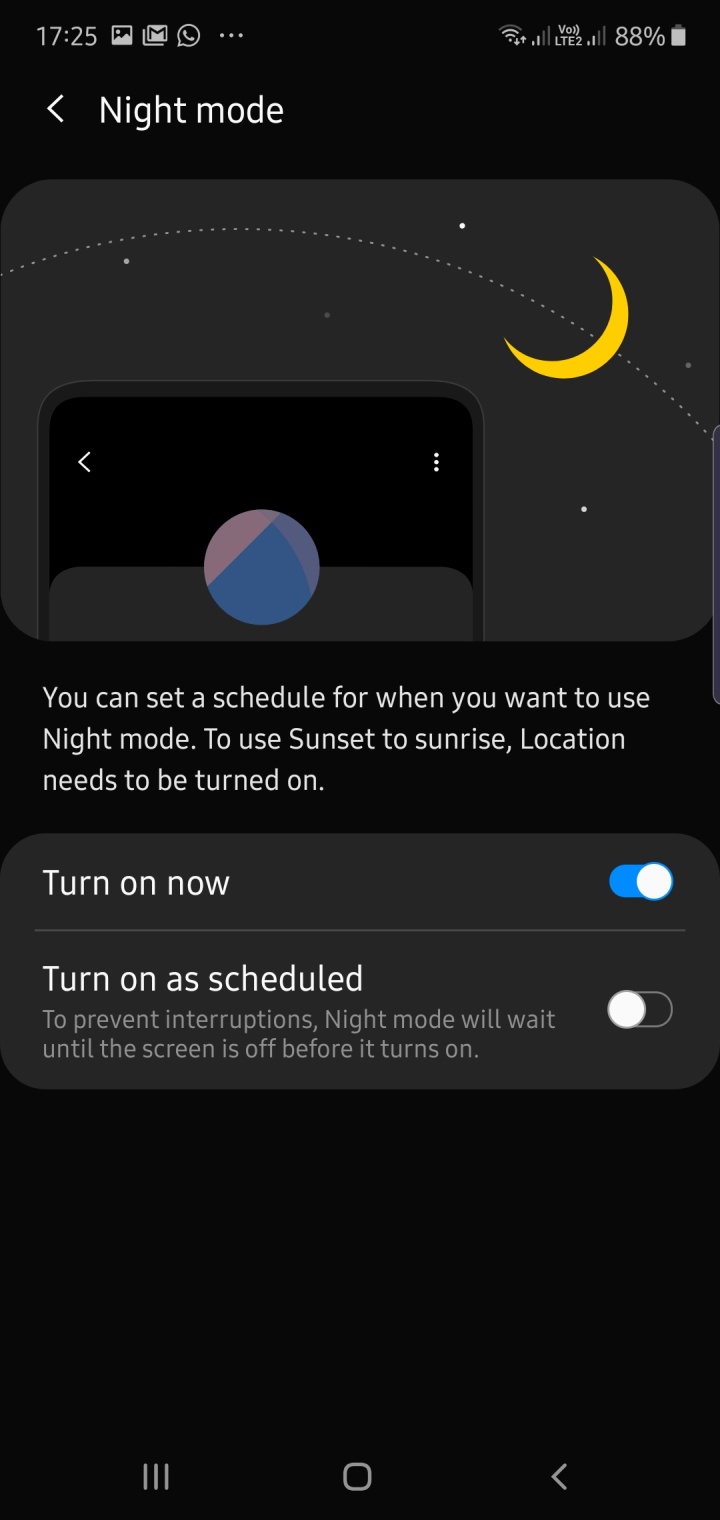Enable Turn on as scheduled
Screen dimensions: 720x1520
(640, 1010)
